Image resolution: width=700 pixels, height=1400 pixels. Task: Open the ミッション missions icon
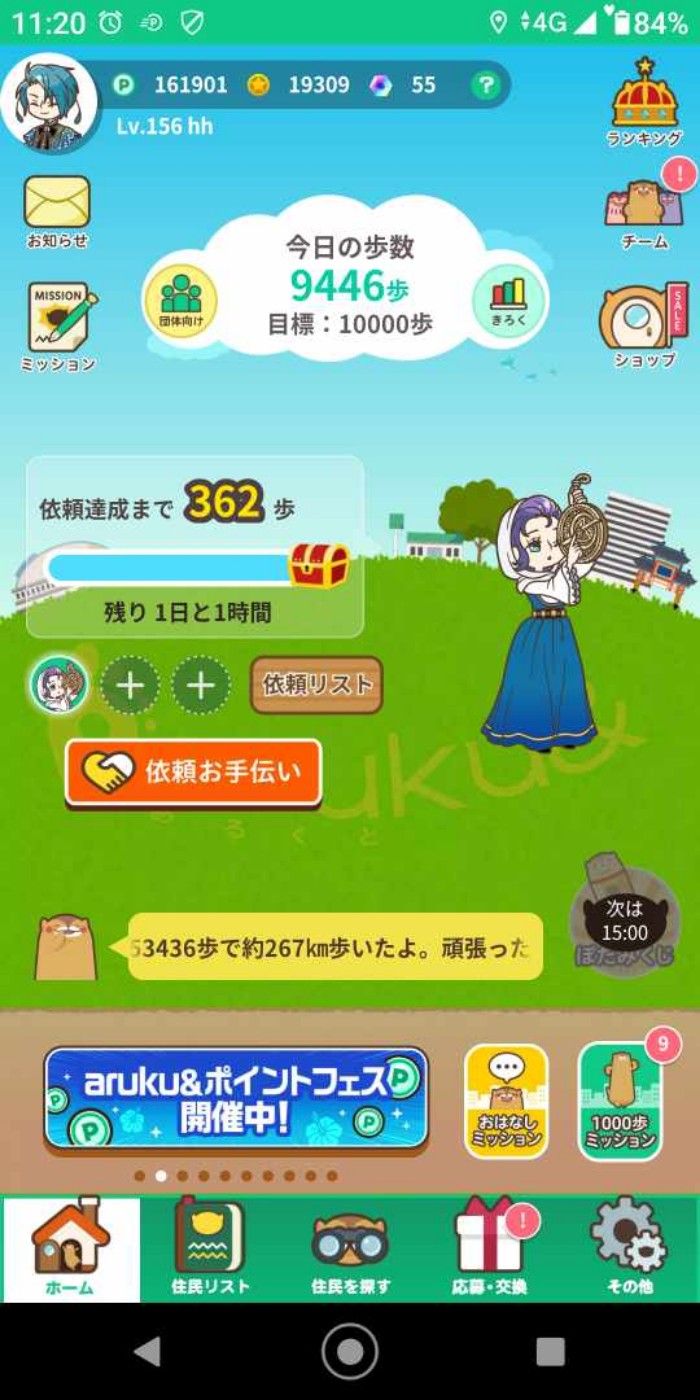(x=59, y=325)
